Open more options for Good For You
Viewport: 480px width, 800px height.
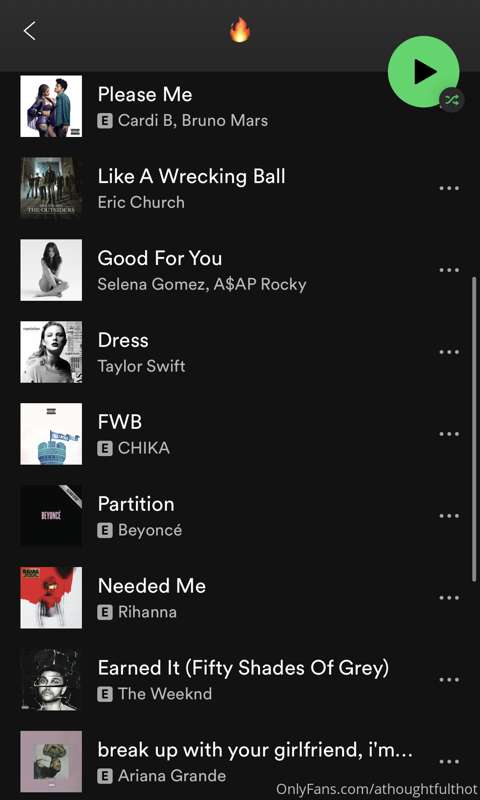click(449, 270)
